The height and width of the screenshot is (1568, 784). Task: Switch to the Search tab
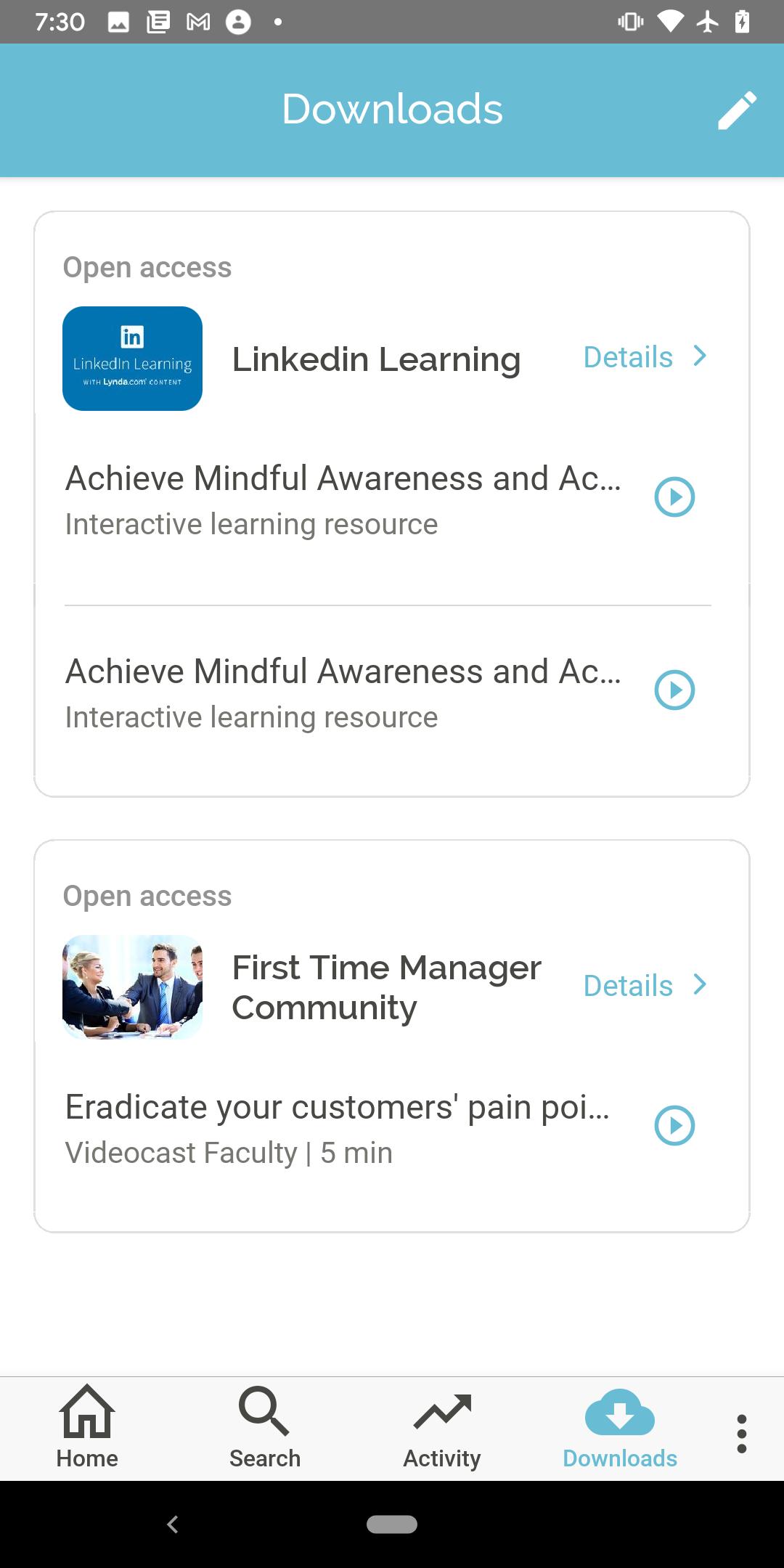(265, 1427)
